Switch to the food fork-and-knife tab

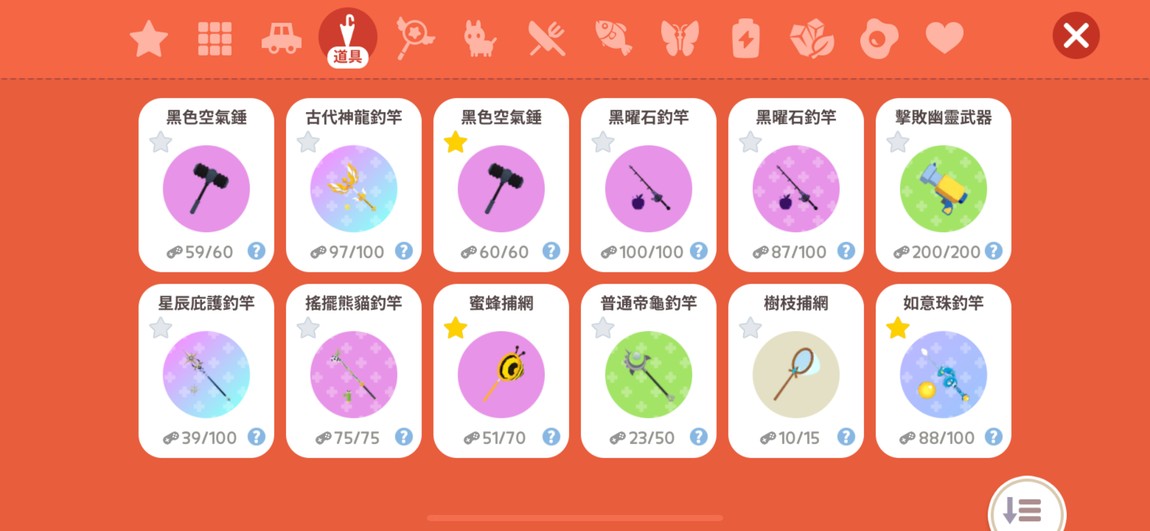pyautogui.click(x=547, y=39)
